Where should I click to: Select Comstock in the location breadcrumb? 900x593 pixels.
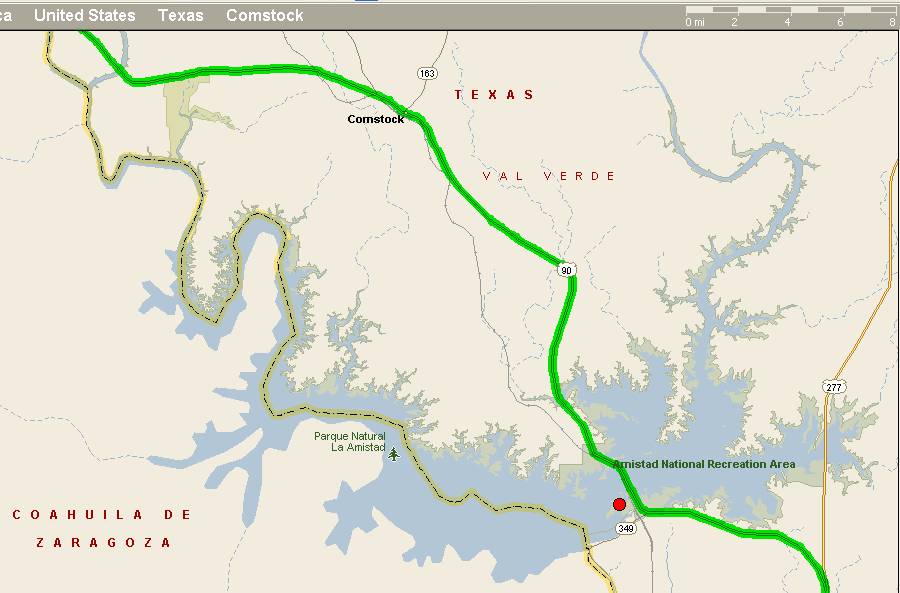265,15
